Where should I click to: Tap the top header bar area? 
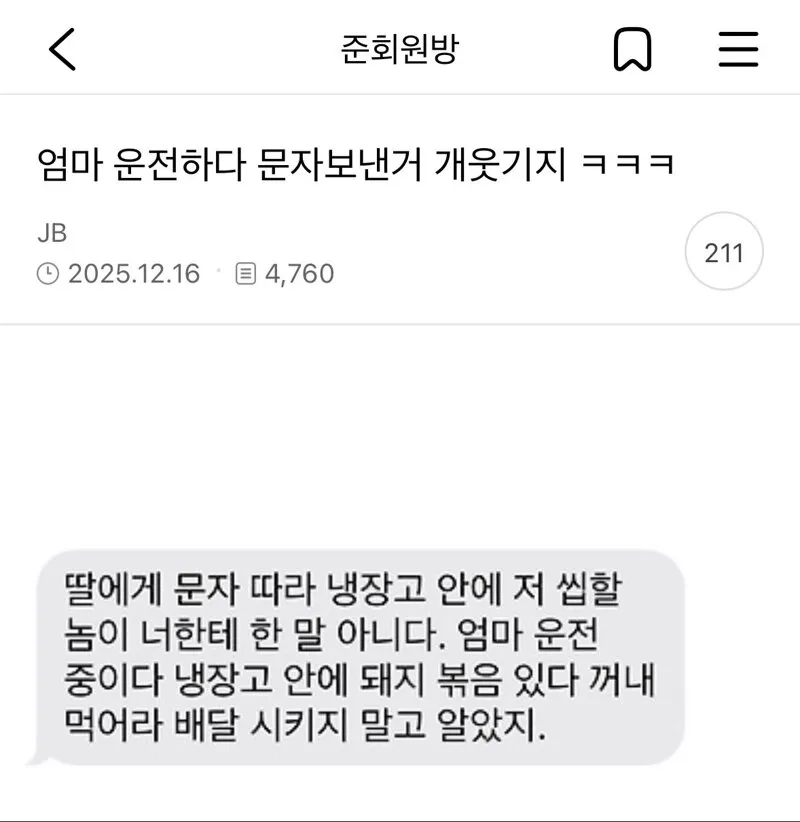pyautogui.click(x=400, y=50)
